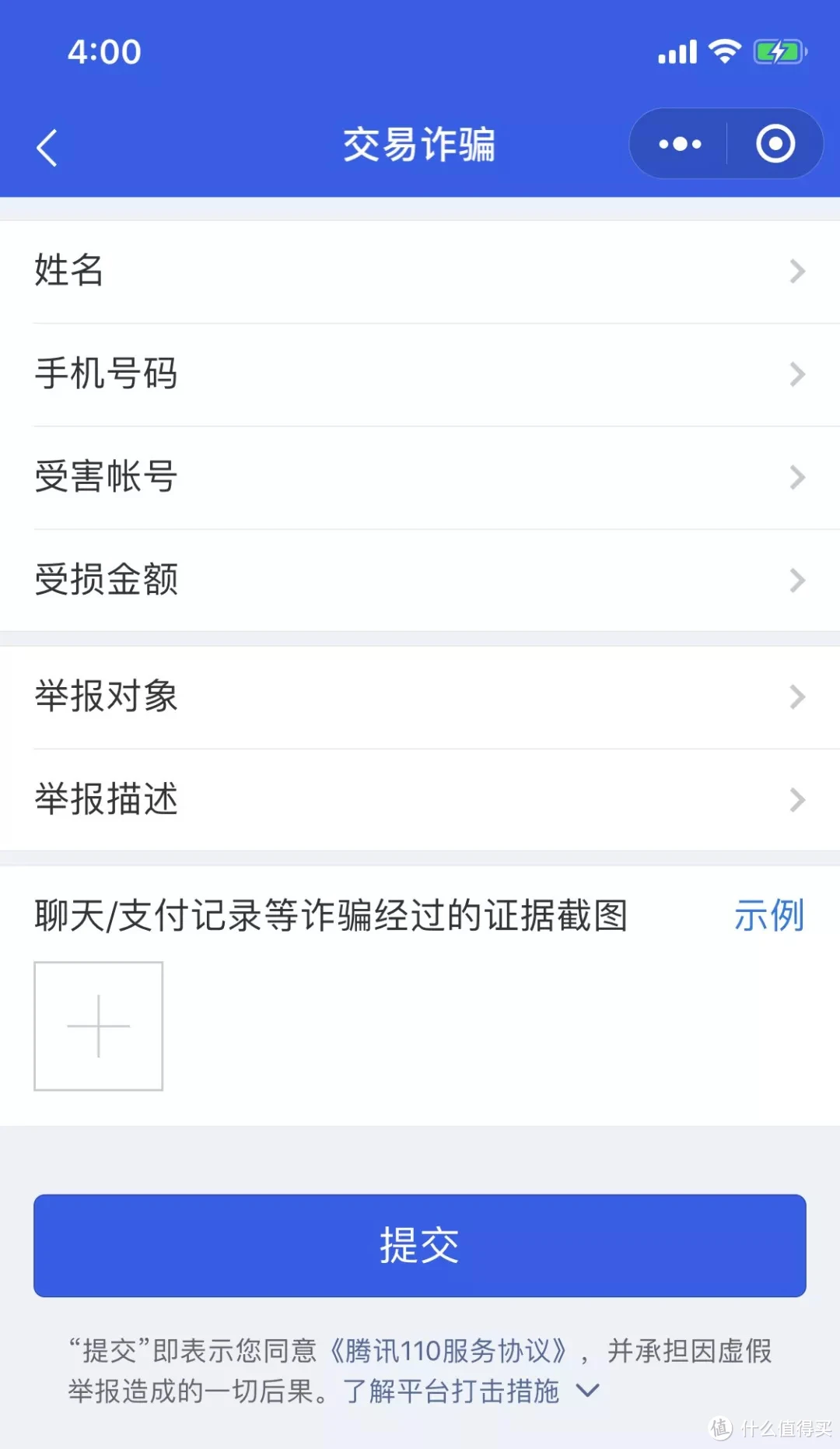The width and height of the screenshot is (840, 1449).
Task: Tap the clock showing 4:00
Action: coord(103,51)
